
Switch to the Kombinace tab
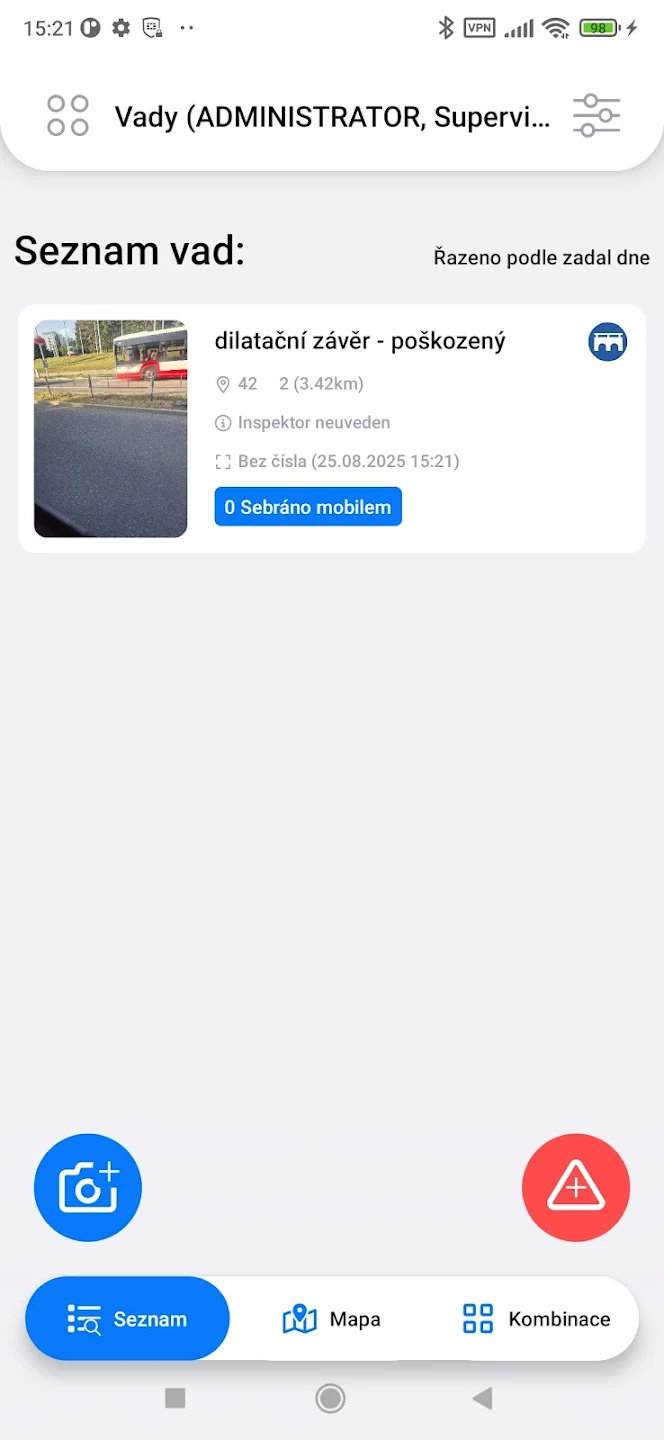point(536,1319)
